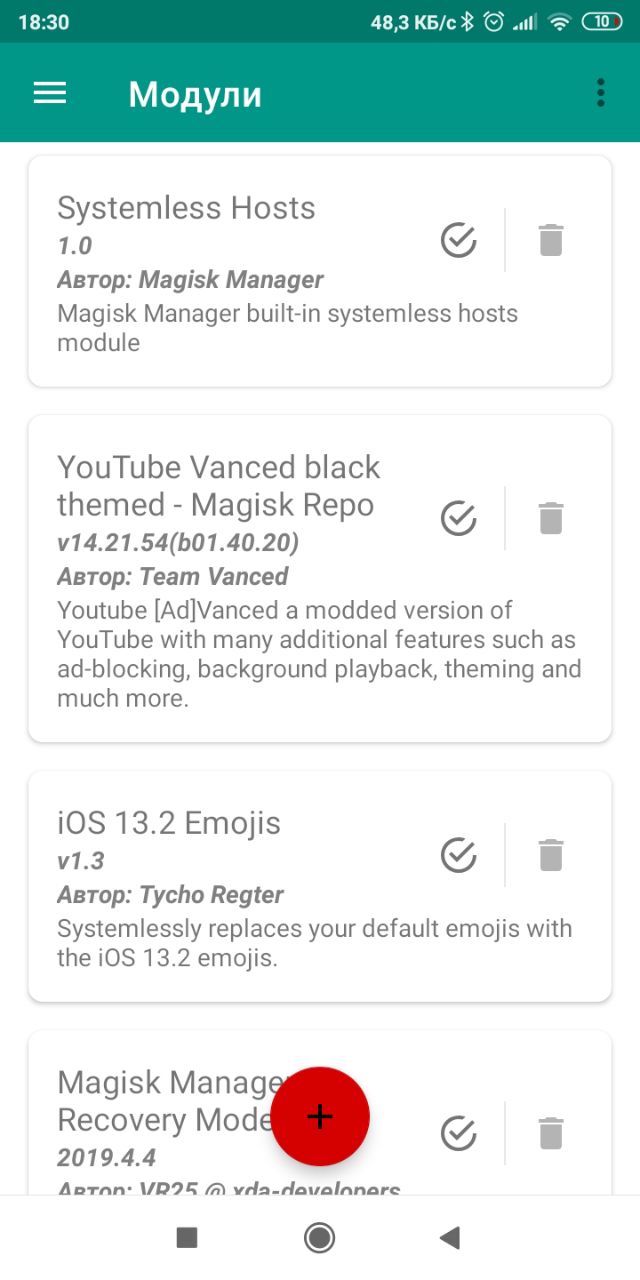Remove YouTube Vanced module with trash icon
The height and width of the screenshot is (1280, 640).
click(x=551, y=518)
